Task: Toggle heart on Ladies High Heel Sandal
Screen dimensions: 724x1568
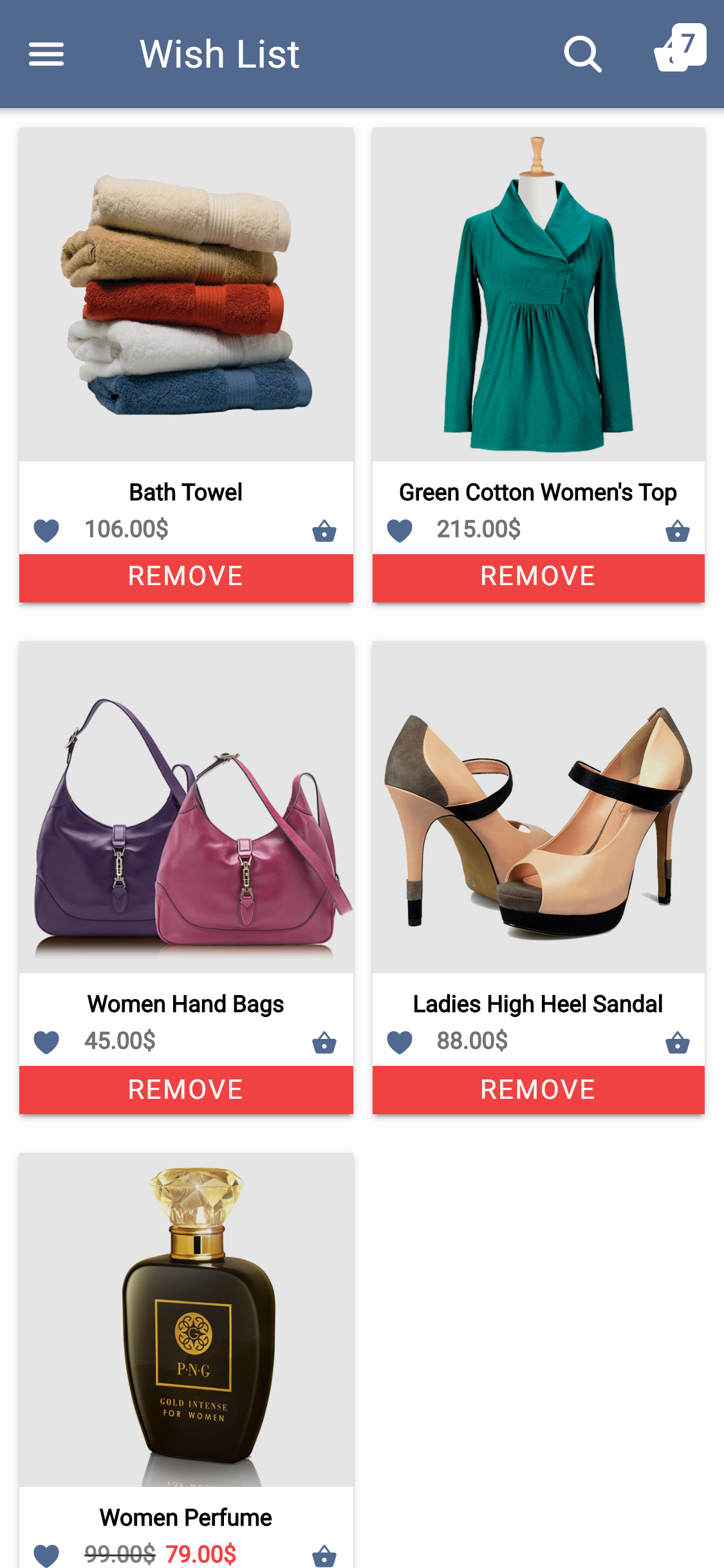Action: [399, 1043]
